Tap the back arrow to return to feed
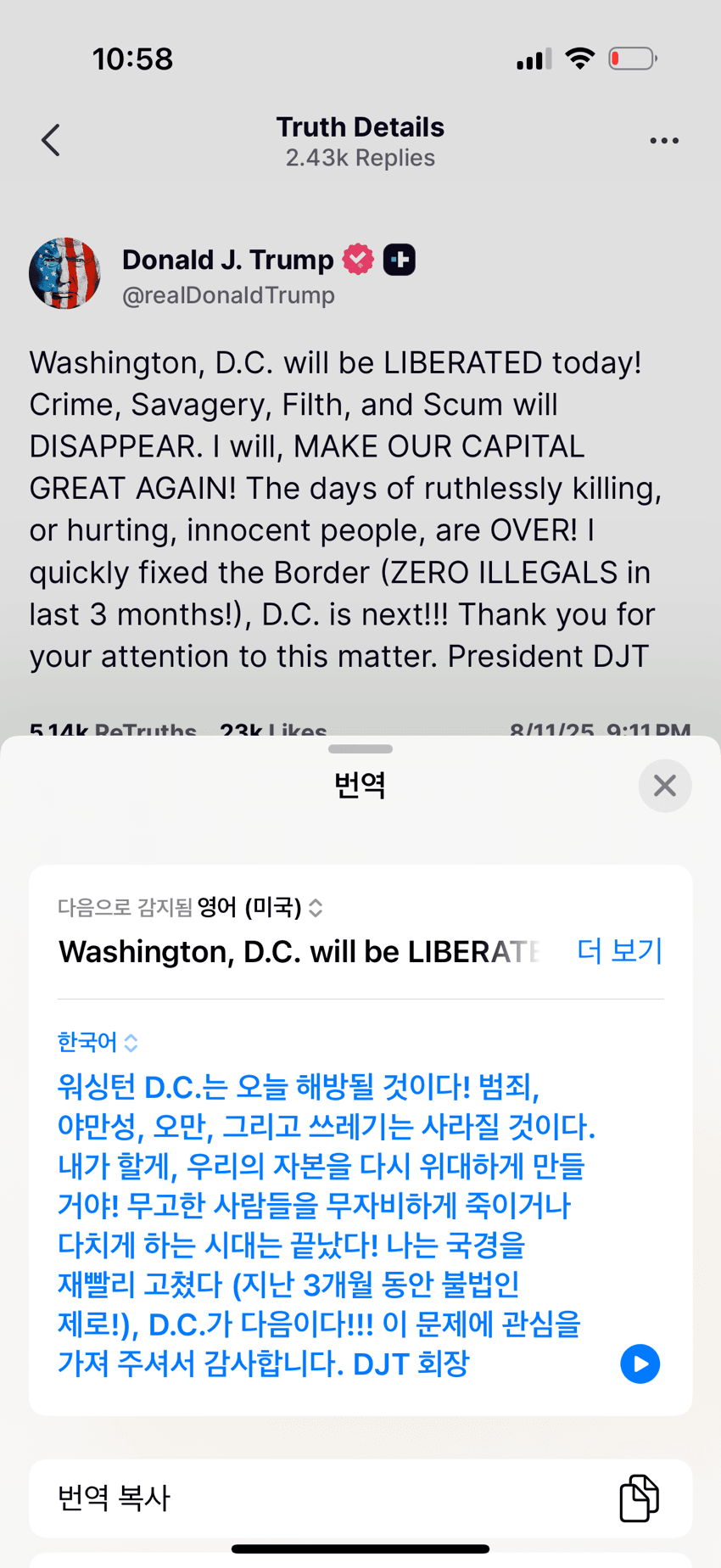 coord(50,140)
